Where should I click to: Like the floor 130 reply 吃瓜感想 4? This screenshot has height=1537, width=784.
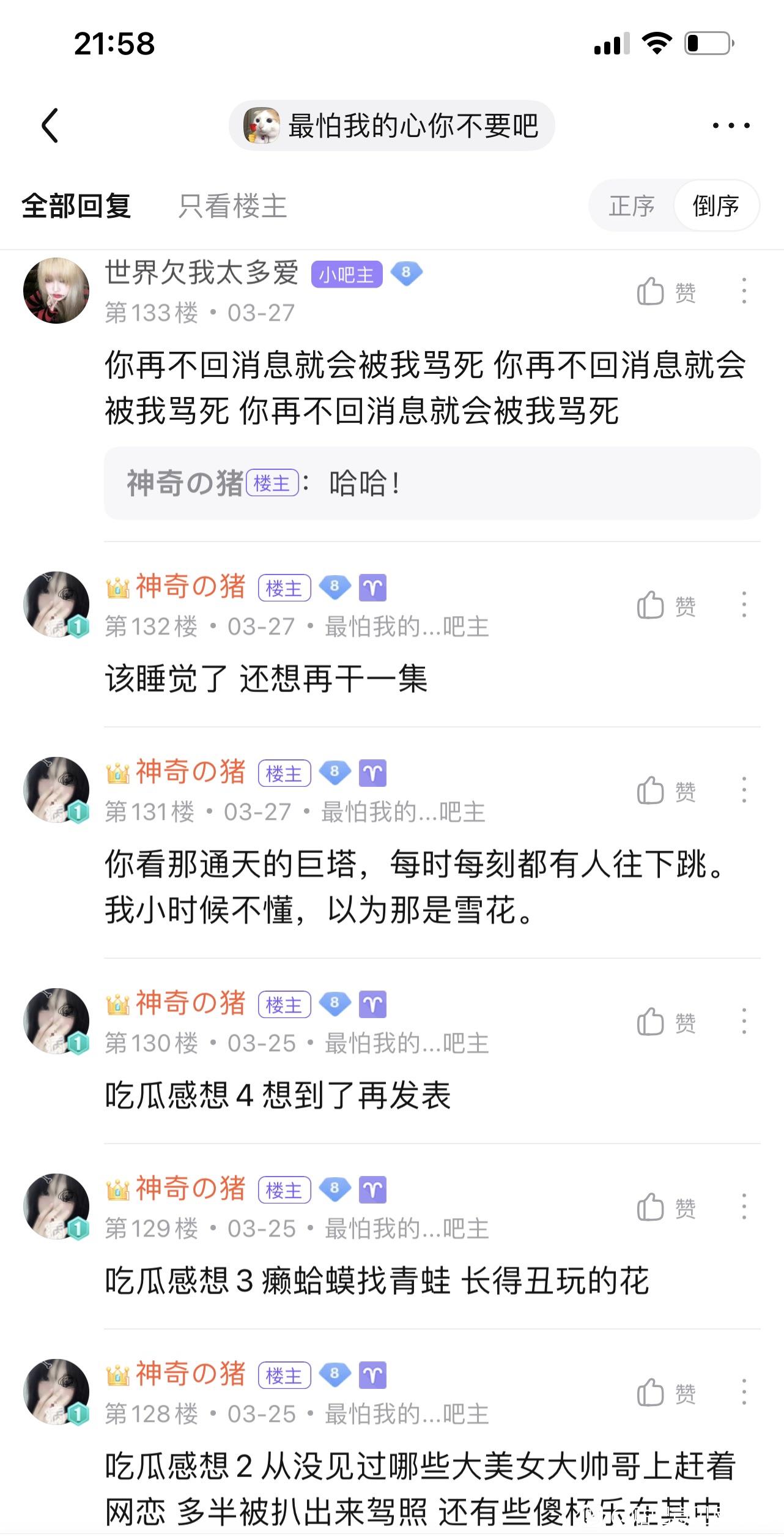pos(665,1022)
